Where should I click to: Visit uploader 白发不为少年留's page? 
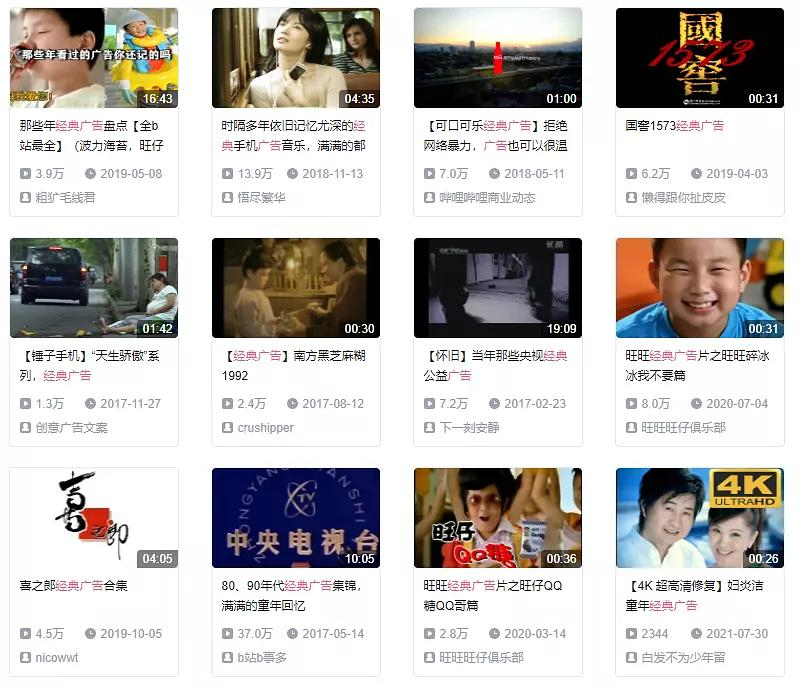pyautogui.click(x=684, y=658)
